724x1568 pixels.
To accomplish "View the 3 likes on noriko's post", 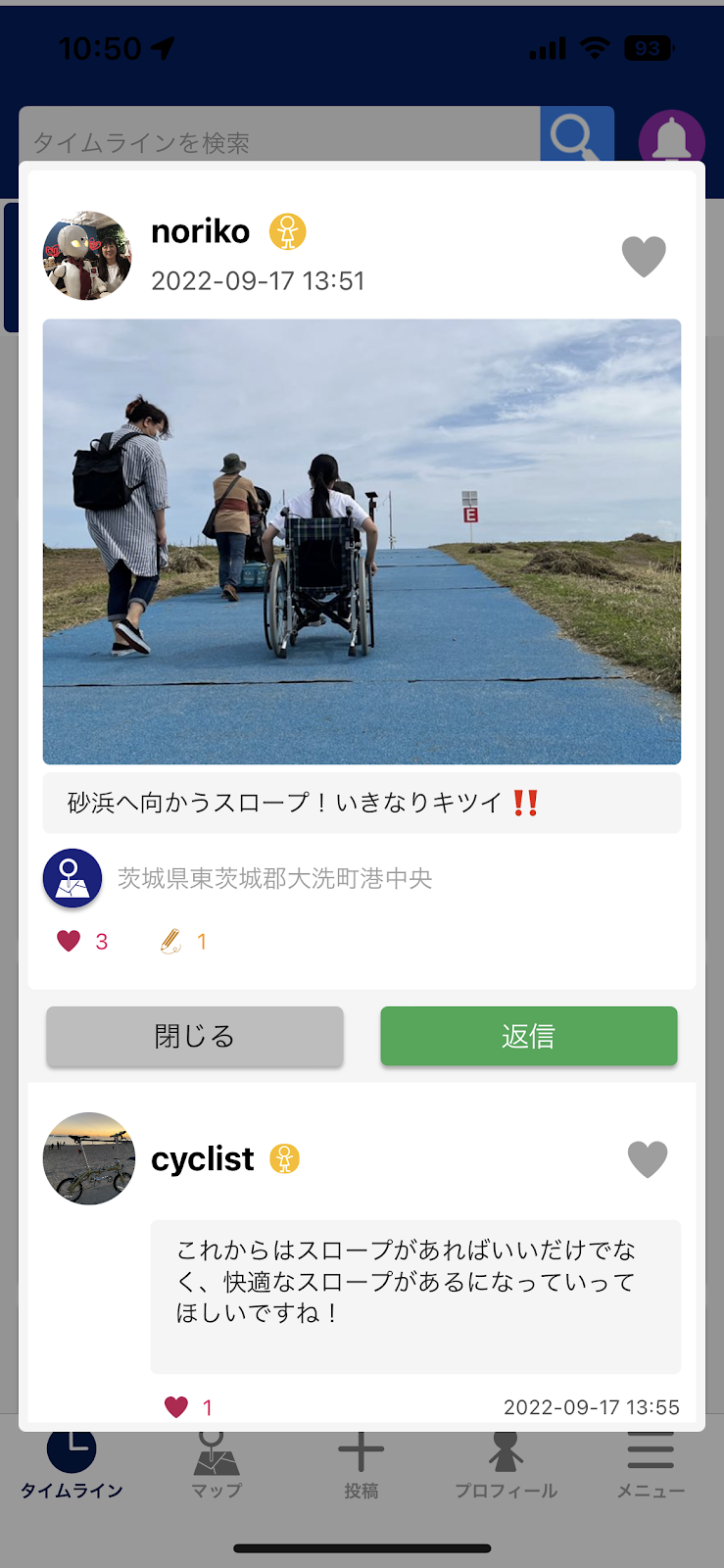I will point(82,942).
